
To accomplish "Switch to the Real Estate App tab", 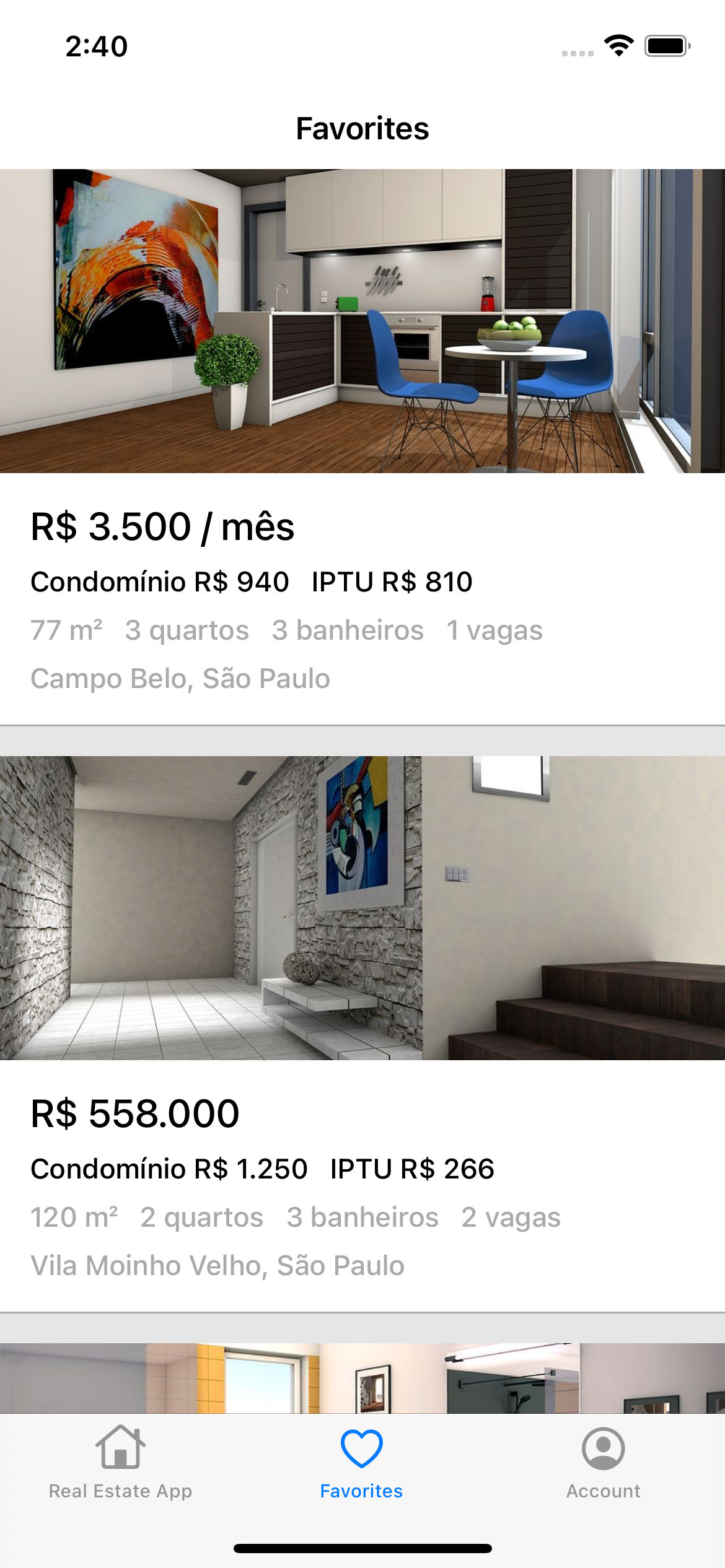I will click(x=120, y=1463).
